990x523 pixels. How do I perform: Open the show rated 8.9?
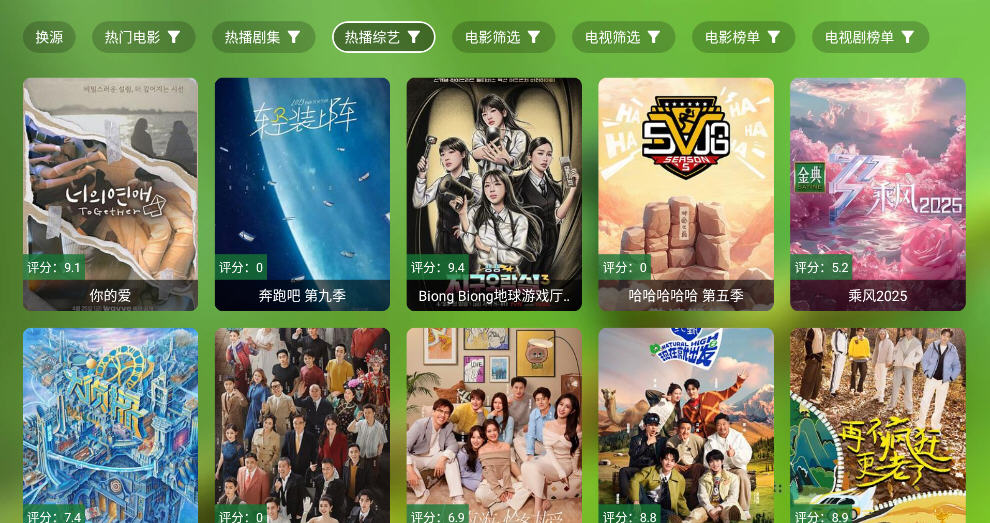pos(878,425)
